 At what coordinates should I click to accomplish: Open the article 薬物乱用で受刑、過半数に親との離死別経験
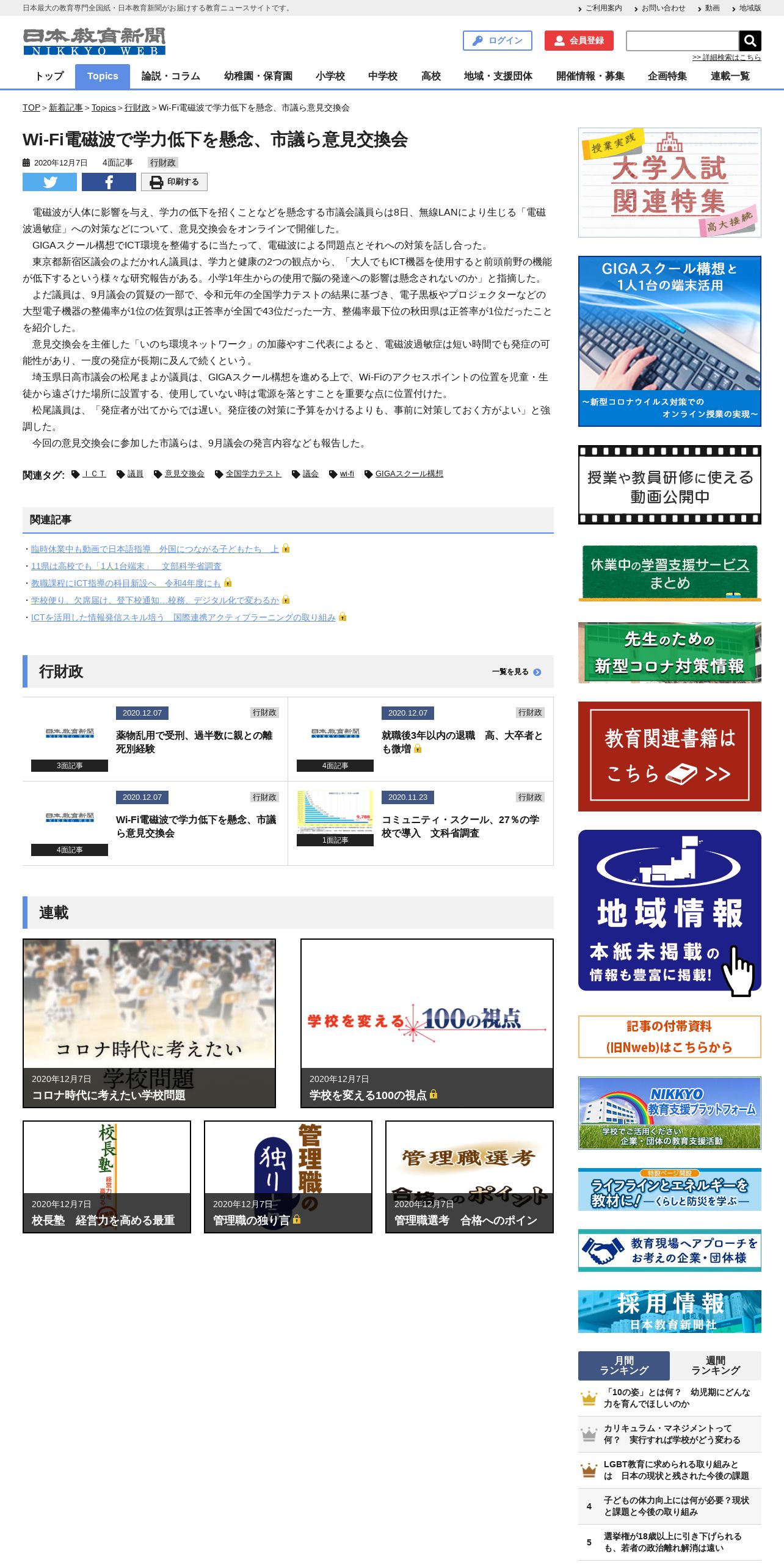point(195,742)
